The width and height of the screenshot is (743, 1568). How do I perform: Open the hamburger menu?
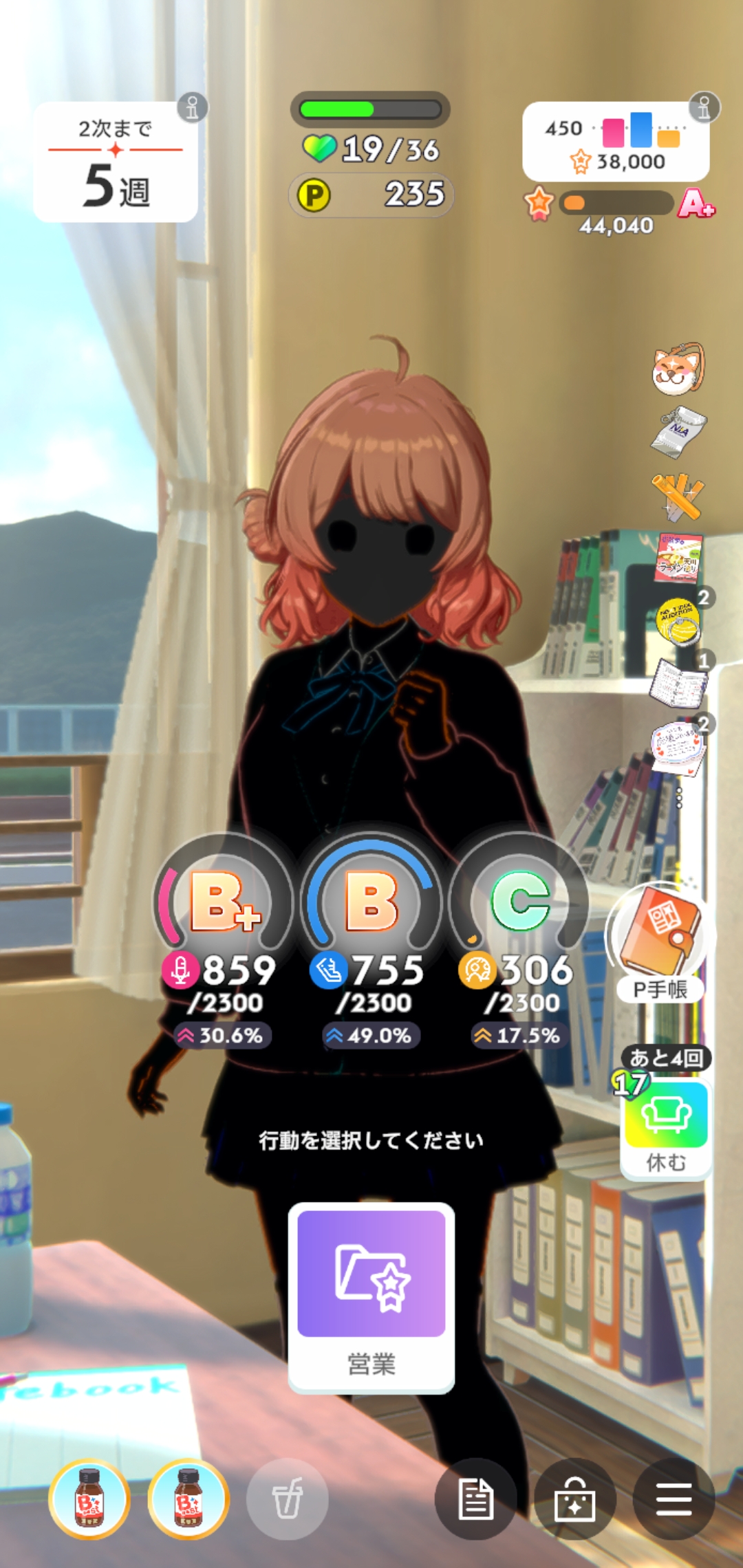[674, 1499]
